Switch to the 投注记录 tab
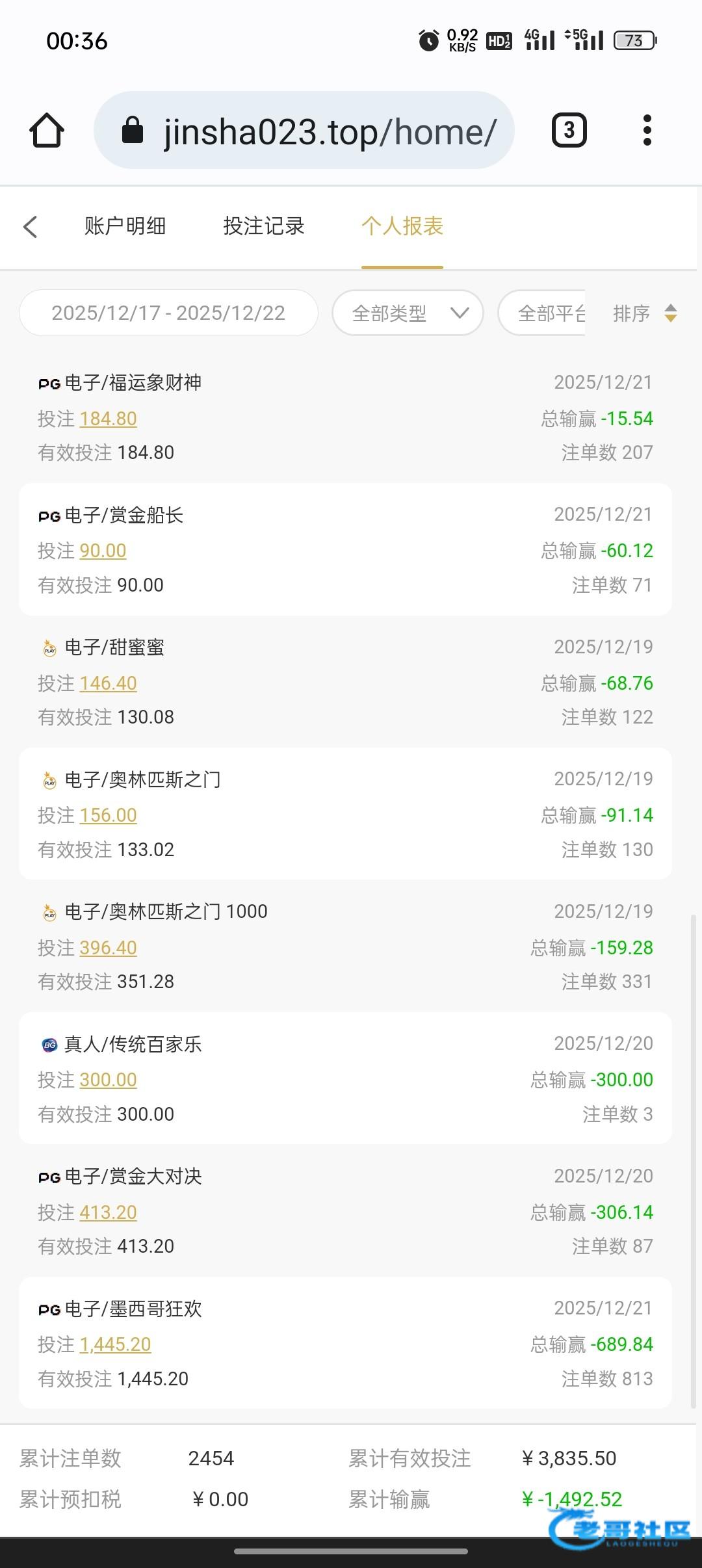Viewport: 702px width, 1568px height. (x=264, y=226)
